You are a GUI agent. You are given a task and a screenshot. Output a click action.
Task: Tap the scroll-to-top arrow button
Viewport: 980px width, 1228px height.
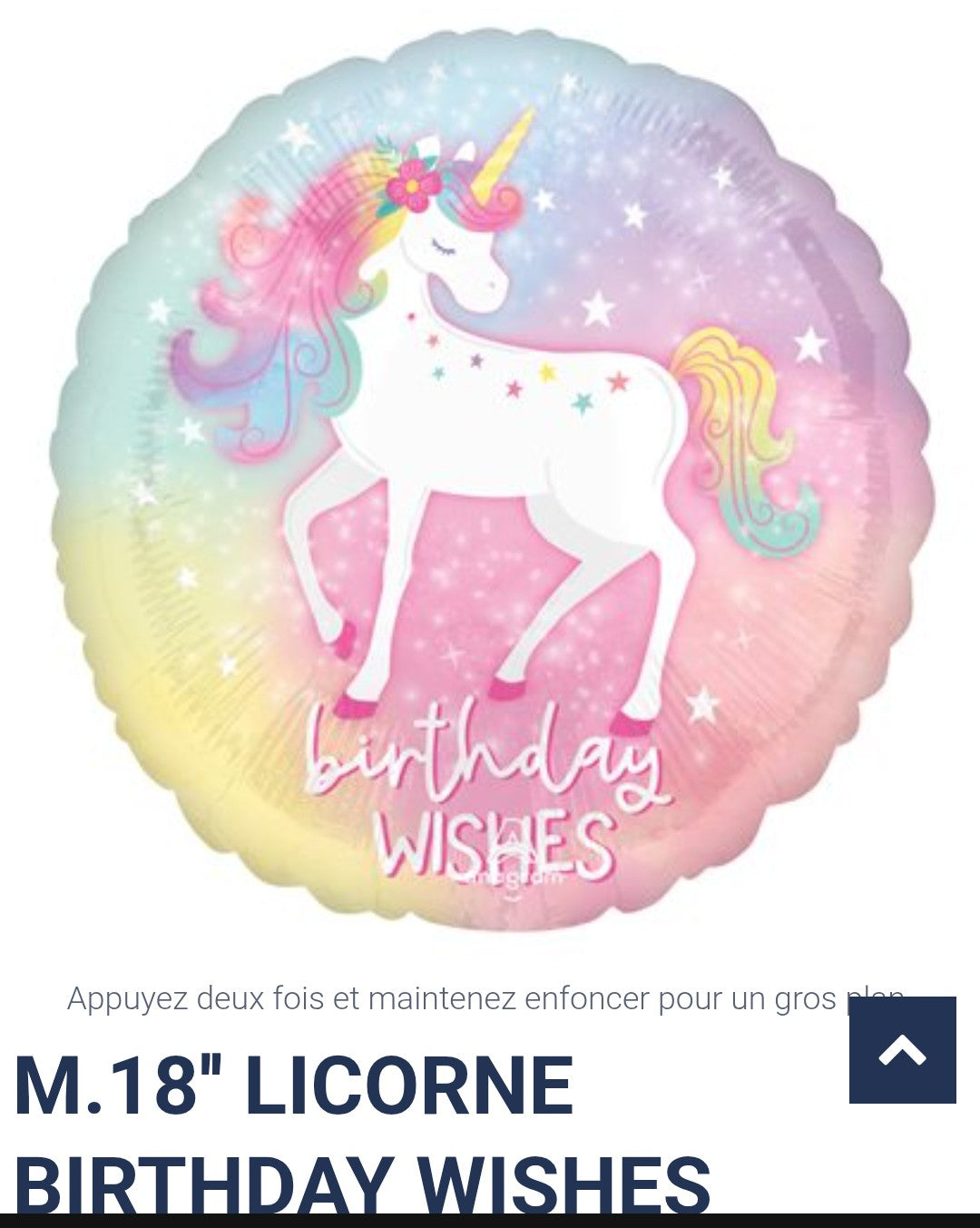click(902, 1050)
